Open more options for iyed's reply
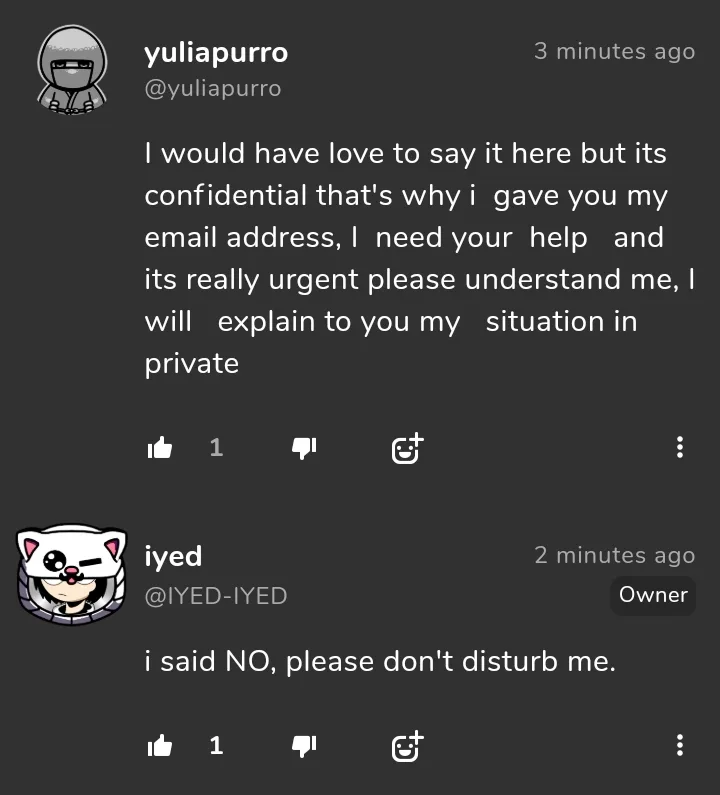Image resolution: width=720 pixels, height=795 pixels. pyautogui.click(x=680, y=745)
